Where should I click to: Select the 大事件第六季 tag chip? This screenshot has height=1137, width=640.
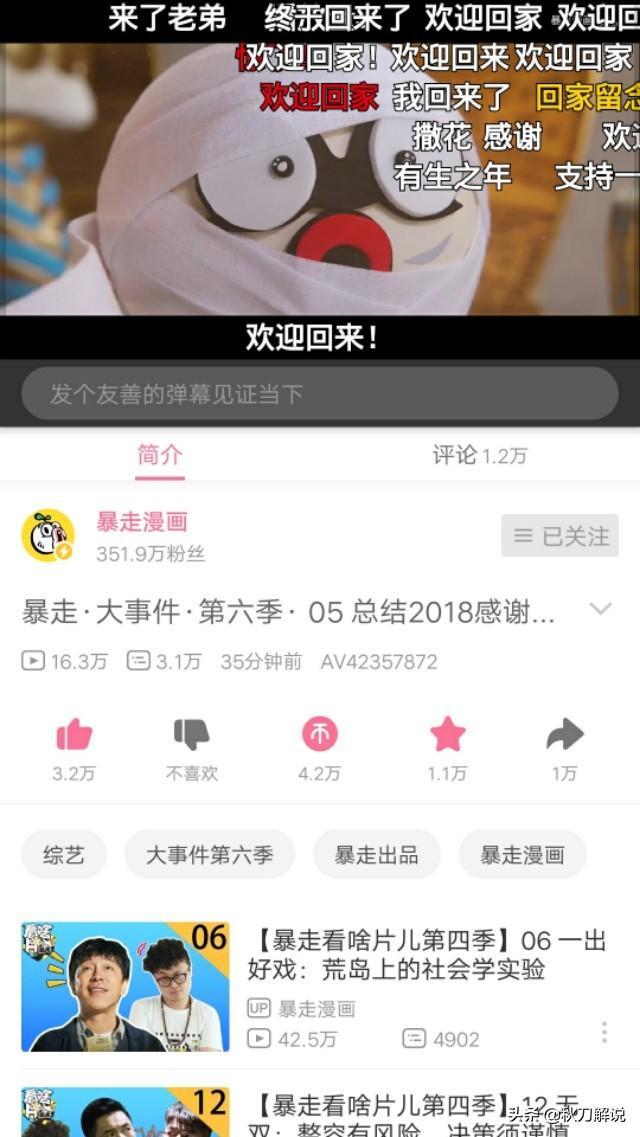tap(209, 855)
